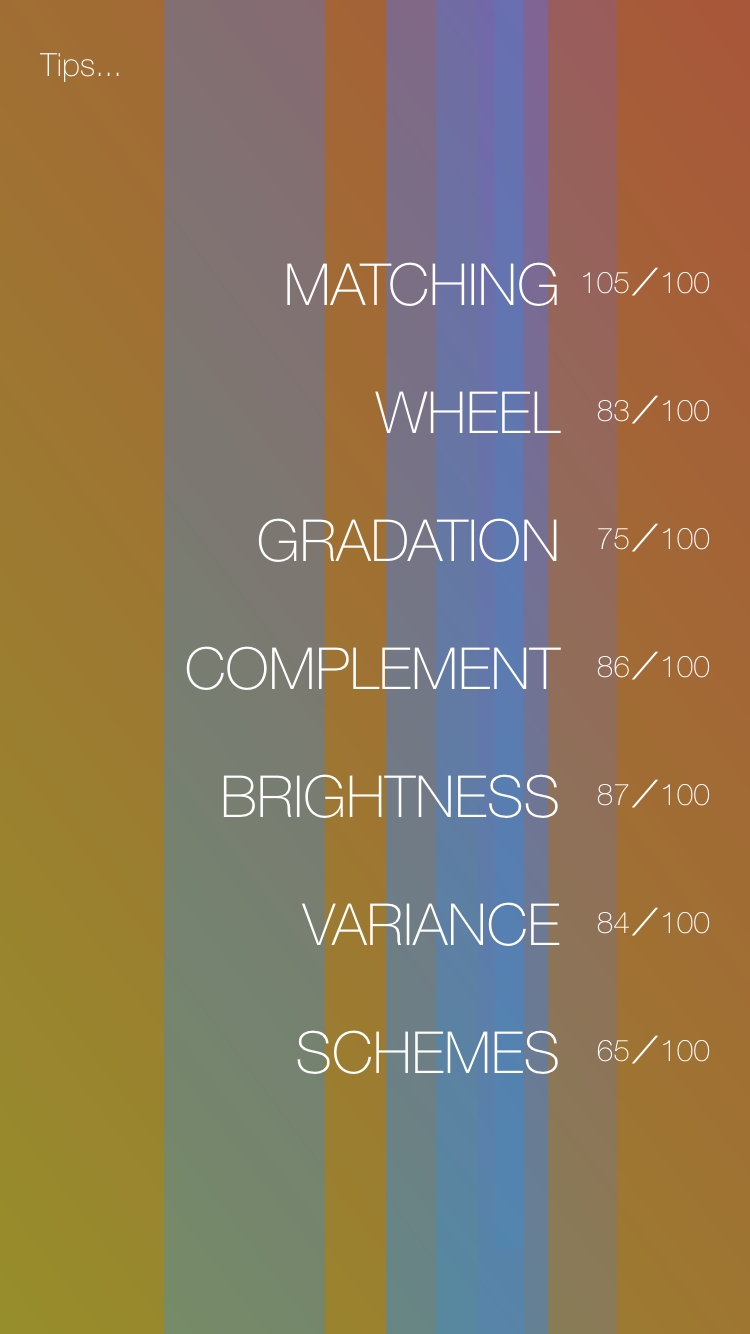
Task: Select the MATCHING game mode
Action: click(421, 285)
